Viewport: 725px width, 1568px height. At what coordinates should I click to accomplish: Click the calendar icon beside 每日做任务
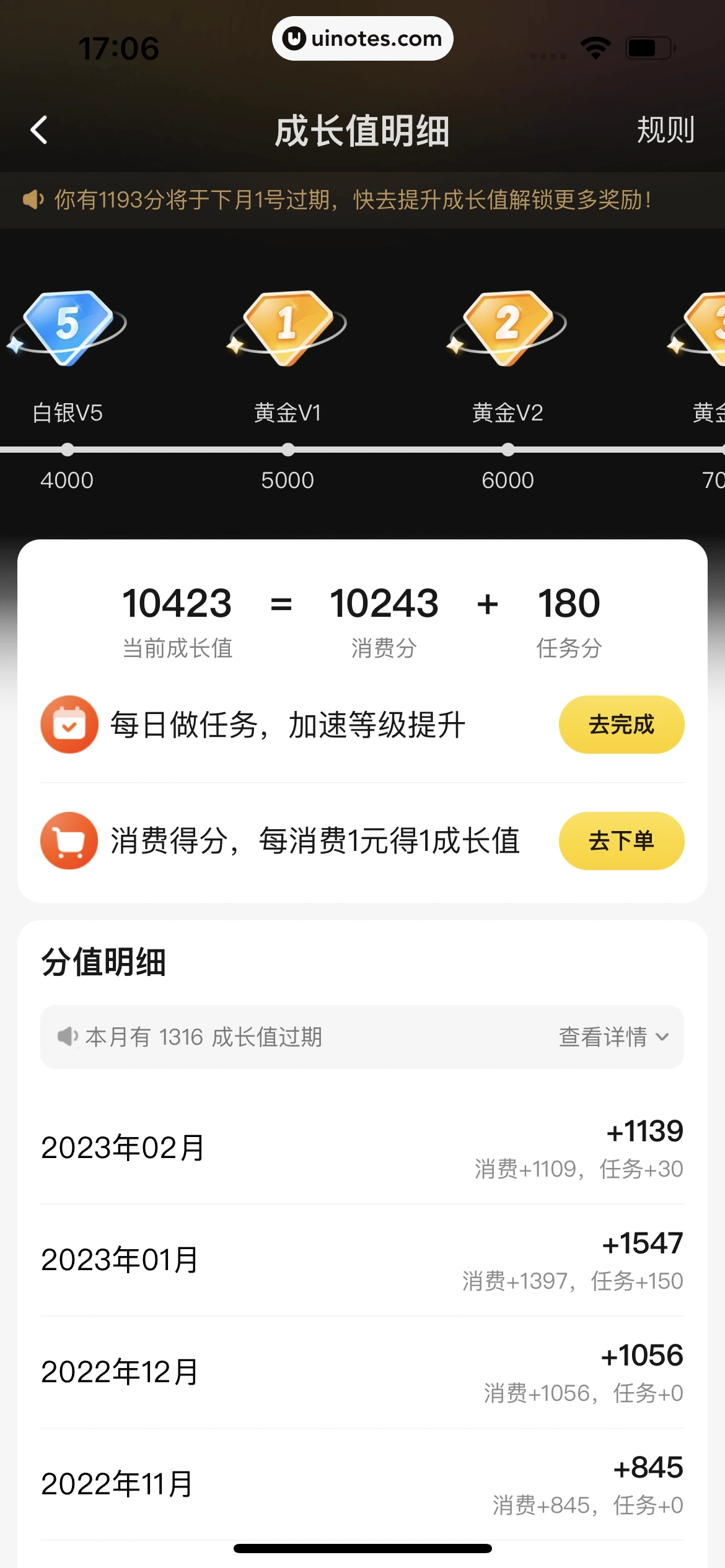click(68, 725)
